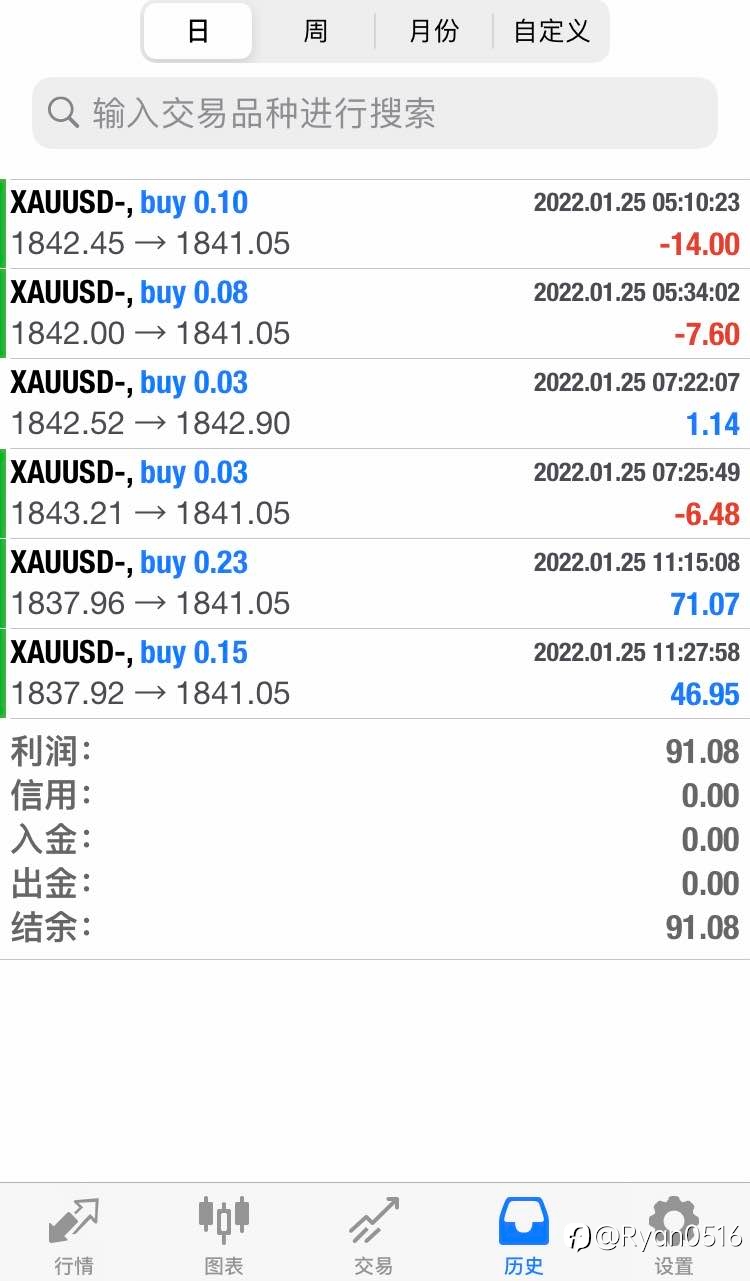
Task: Open the 交易 trade tab
Action: 374,1235
